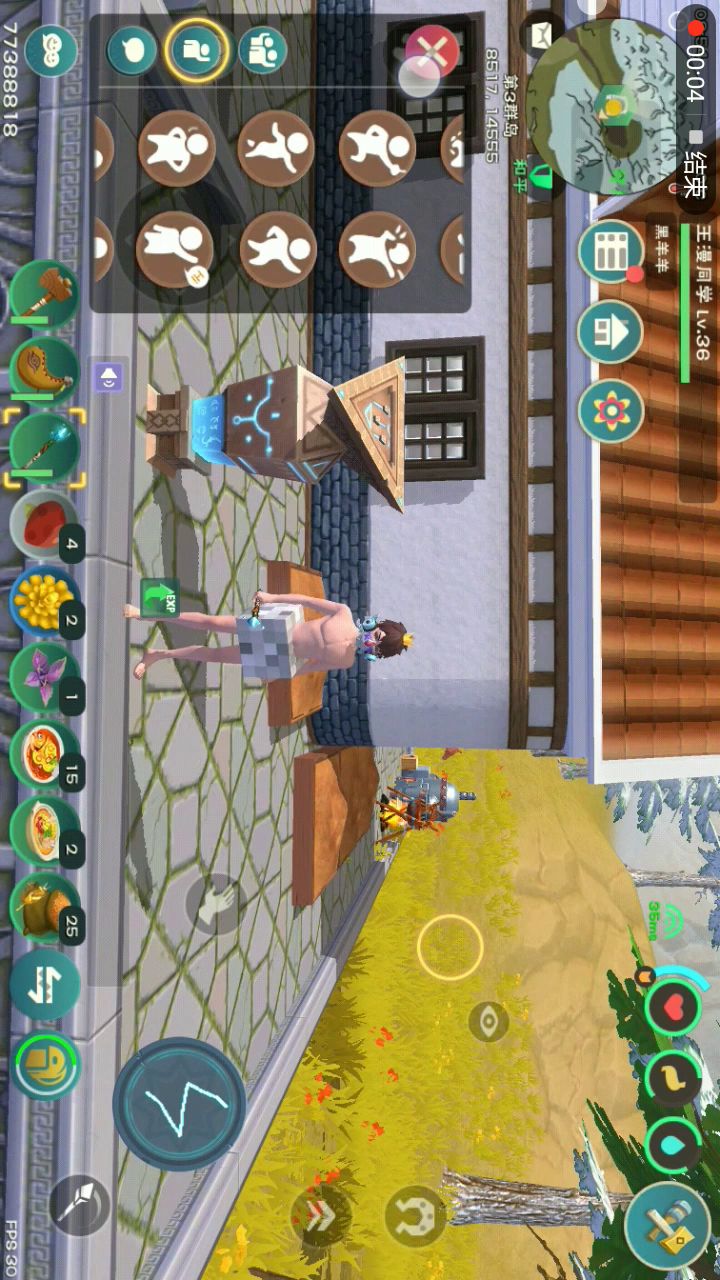Switch to the multi-person emote tab

point(263,50)
